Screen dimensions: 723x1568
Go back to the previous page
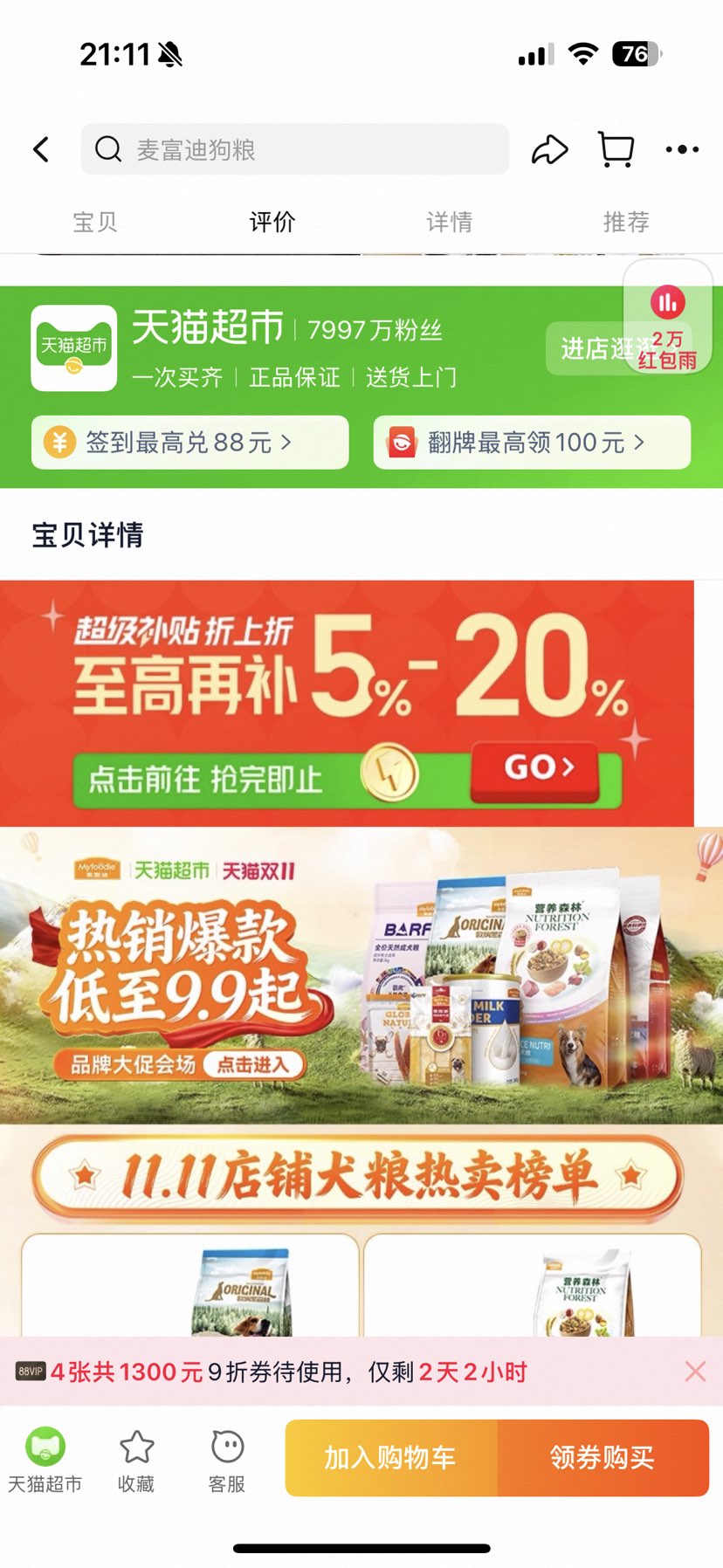click(x=41, y=149)
